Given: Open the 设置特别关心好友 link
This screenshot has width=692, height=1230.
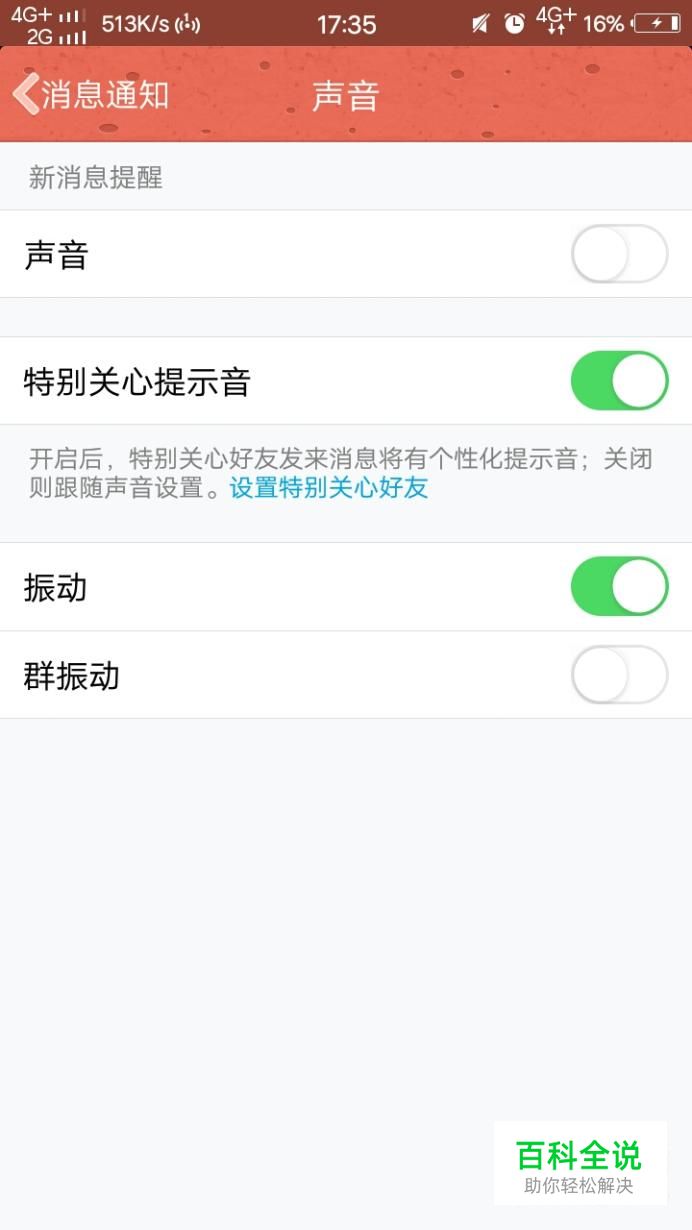Looking at the screenshot, I should (x=329, y=488).
